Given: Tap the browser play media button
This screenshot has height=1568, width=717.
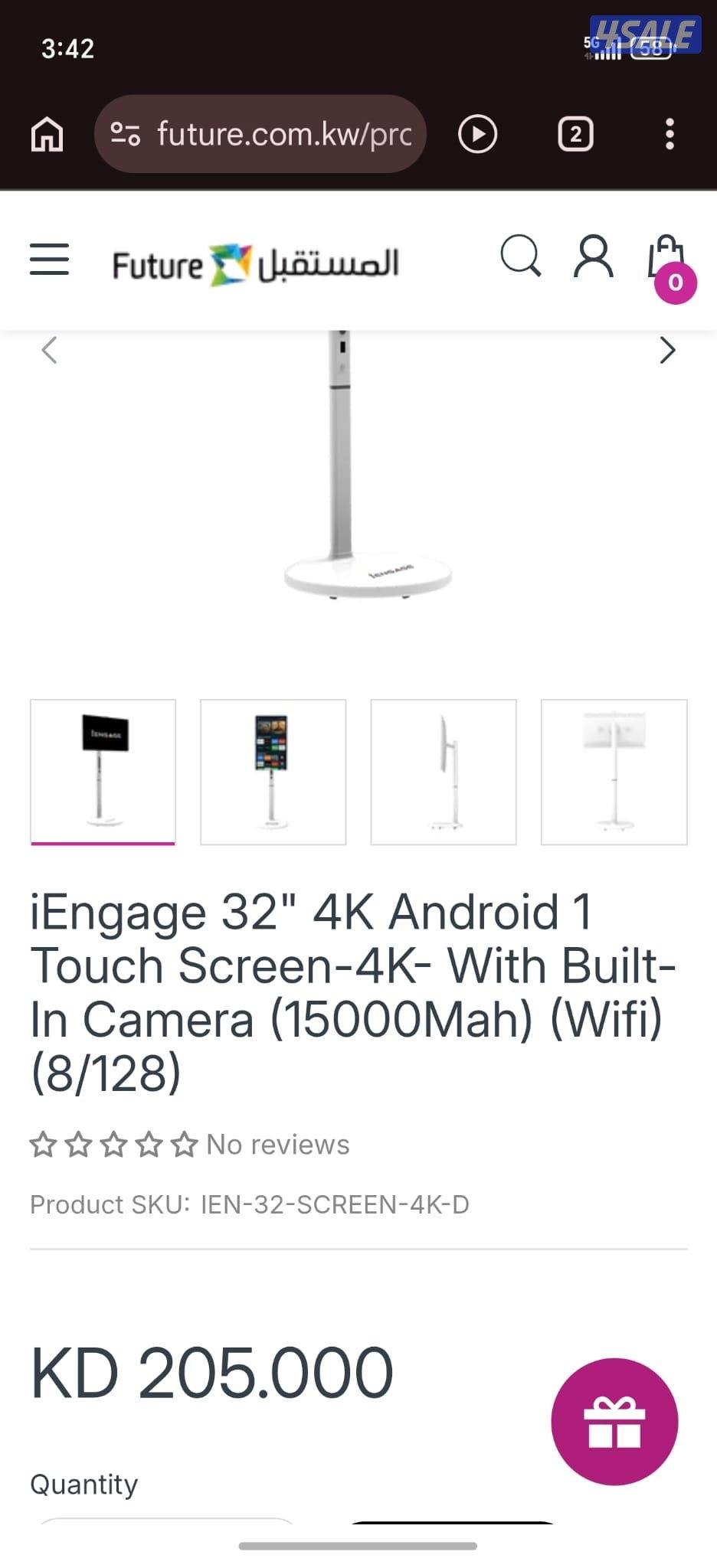Looking at the screenshot, I should coord(477,135).
